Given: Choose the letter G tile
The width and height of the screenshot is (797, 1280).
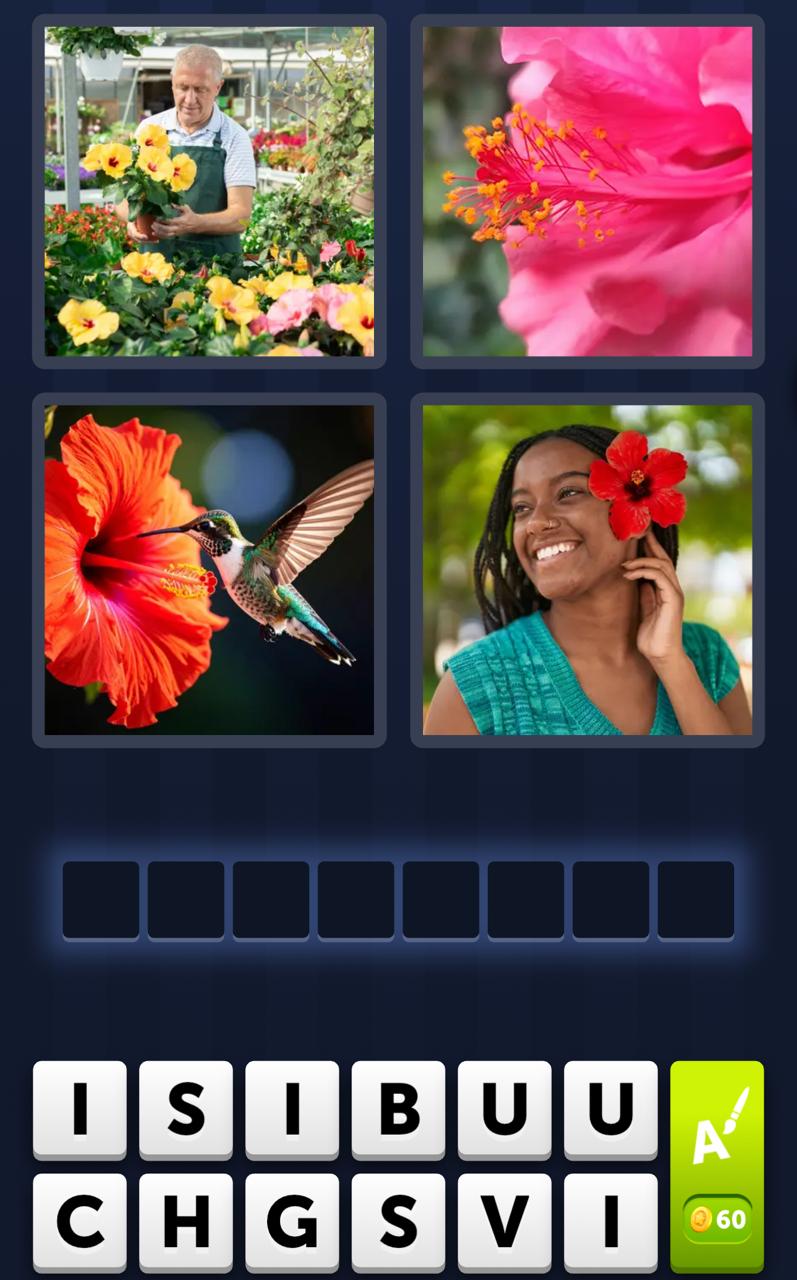Looking at the screenshot, I should coord(292,1222).
